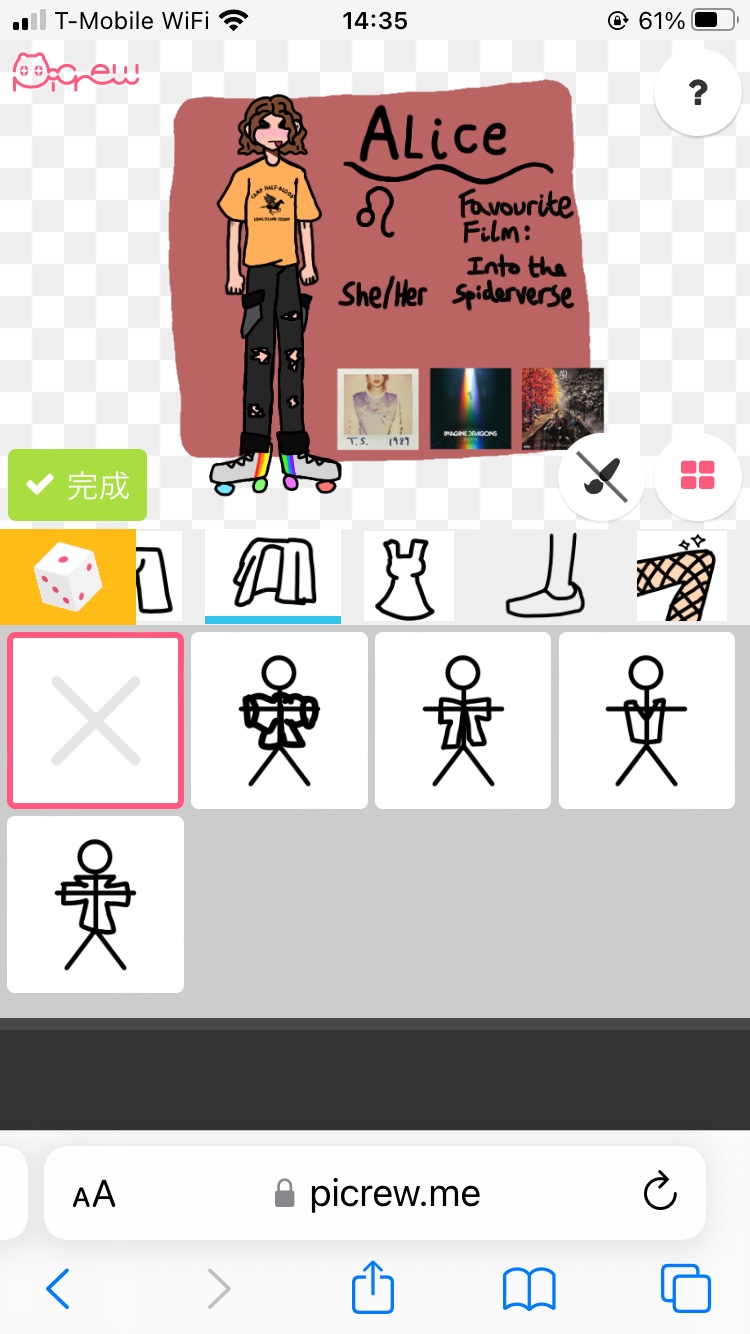Choose the V-neck jacket option

(x=647, y=720)
